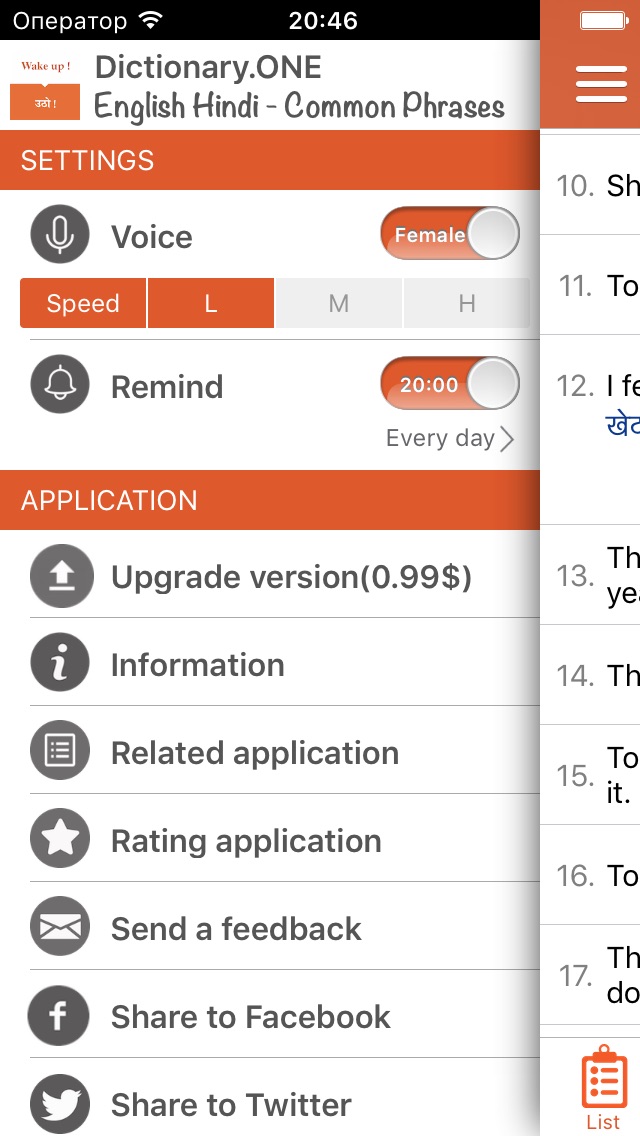Choose Send a feedback

284,927
